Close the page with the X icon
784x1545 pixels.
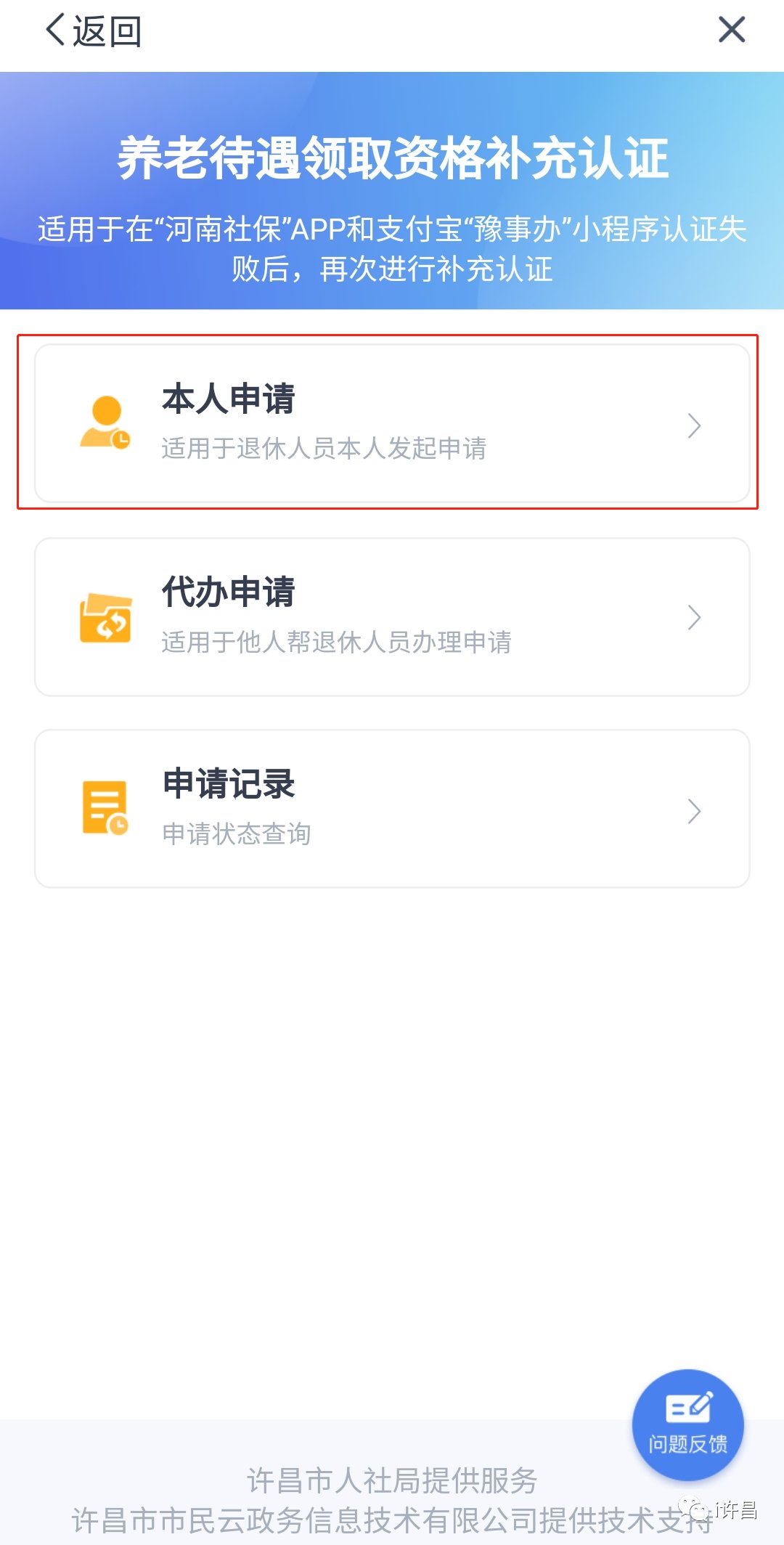(x=732, y=30)
